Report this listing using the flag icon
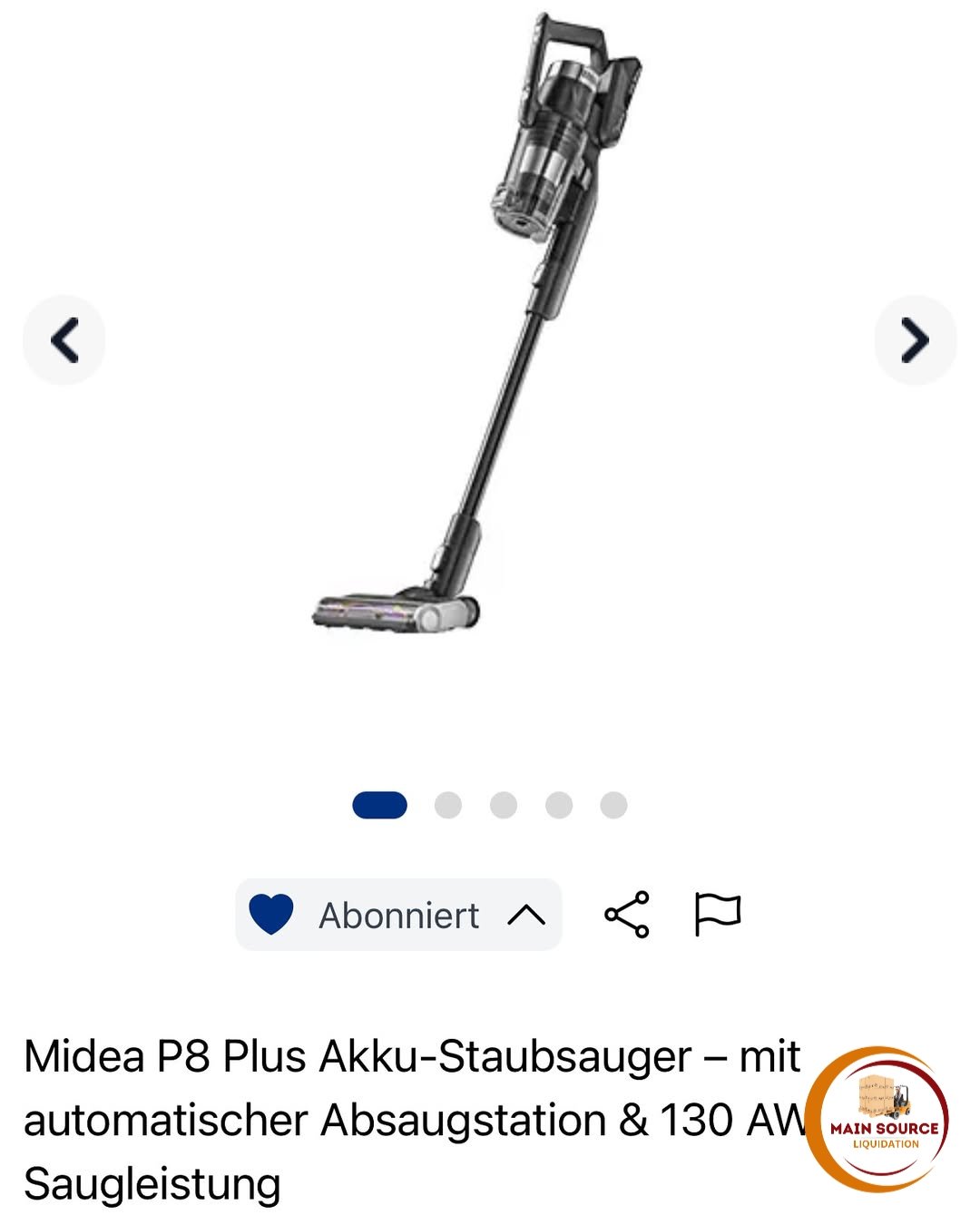 pyautogui.click(x=717, y=916)
